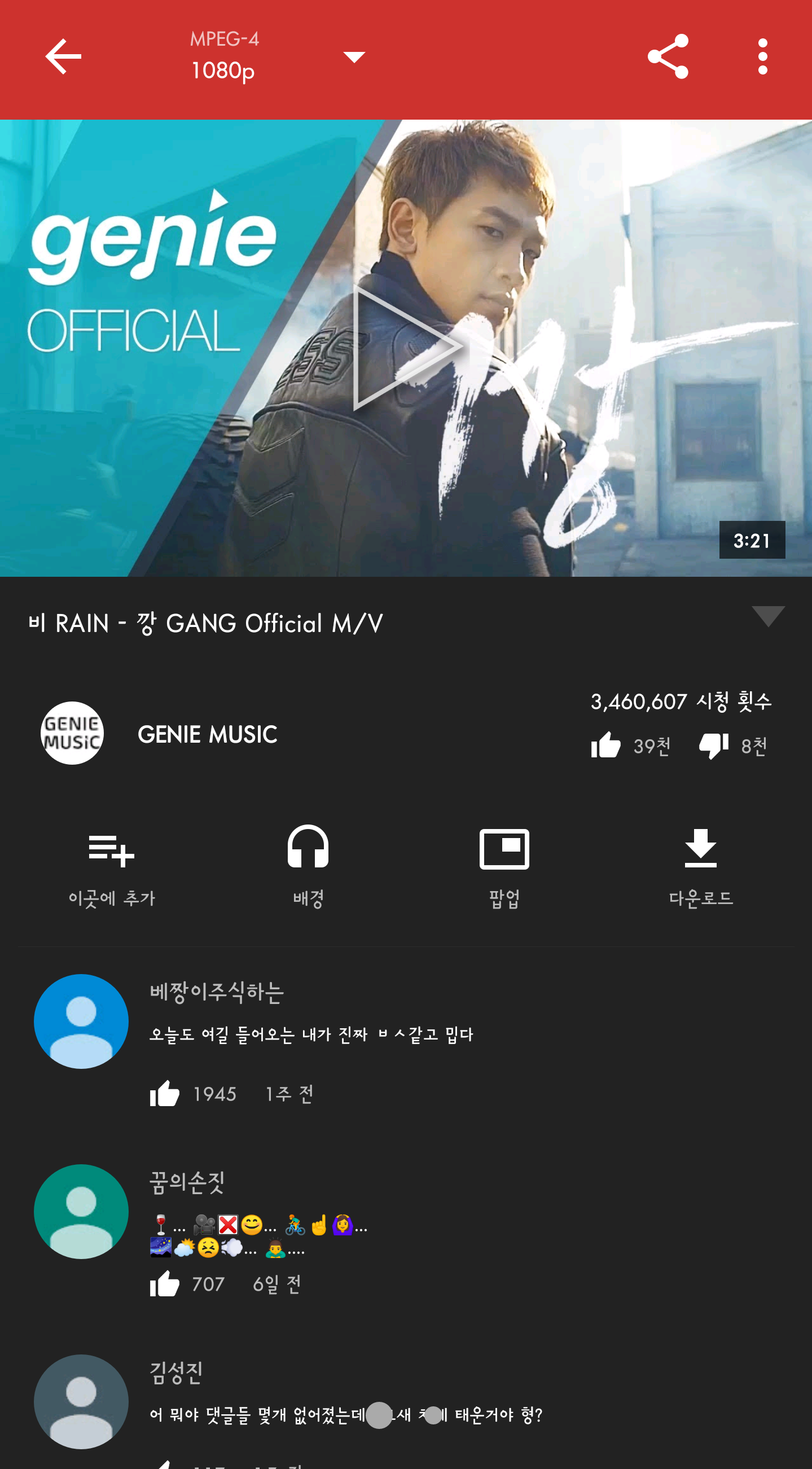Open commenter 김성진's profile picture

tap(81, 1402)
